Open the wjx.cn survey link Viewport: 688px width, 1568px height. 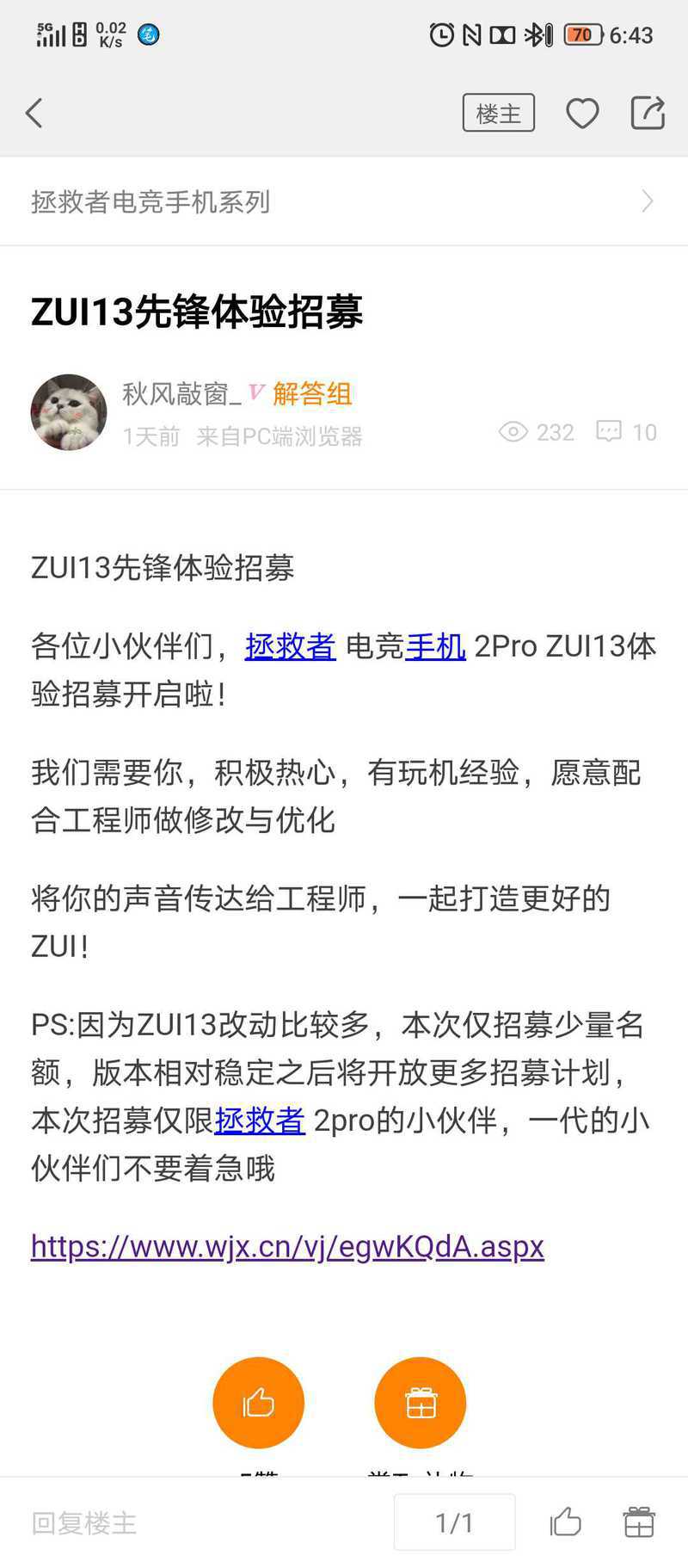[287, 1246]
